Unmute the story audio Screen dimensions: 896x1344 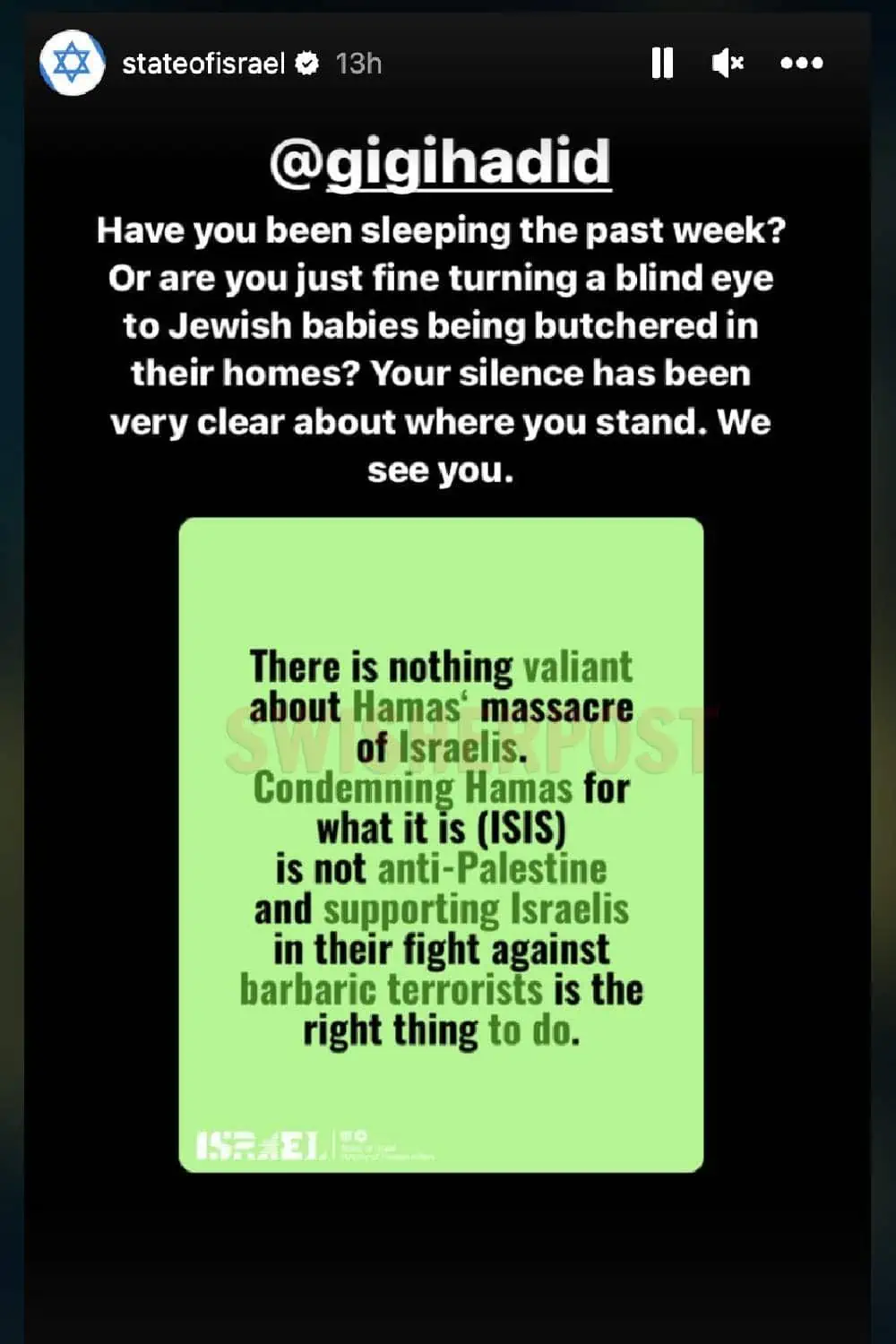click(x=728, y=63)
